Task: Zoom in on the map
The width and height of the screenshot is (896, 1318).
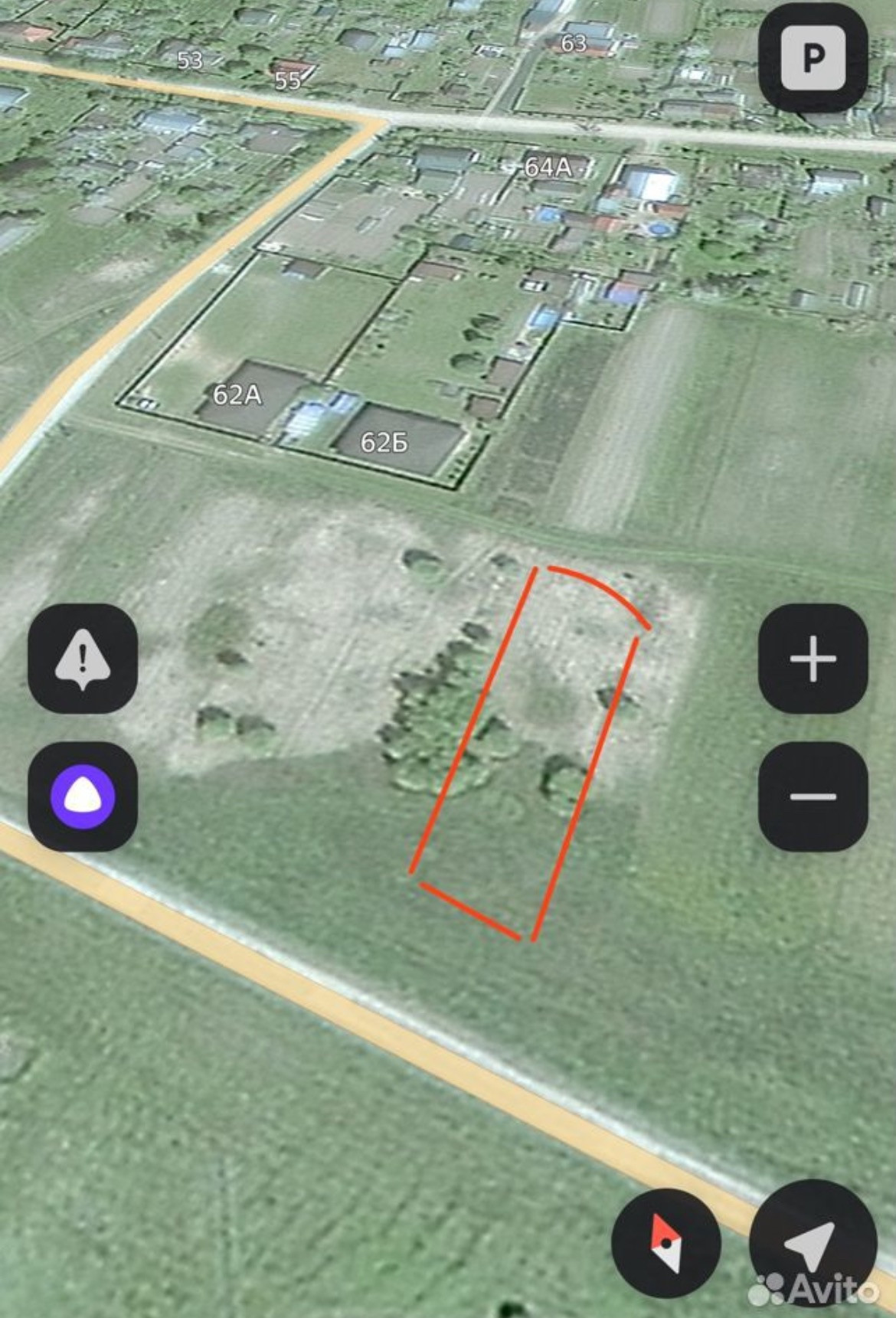Action: (813, 658)
